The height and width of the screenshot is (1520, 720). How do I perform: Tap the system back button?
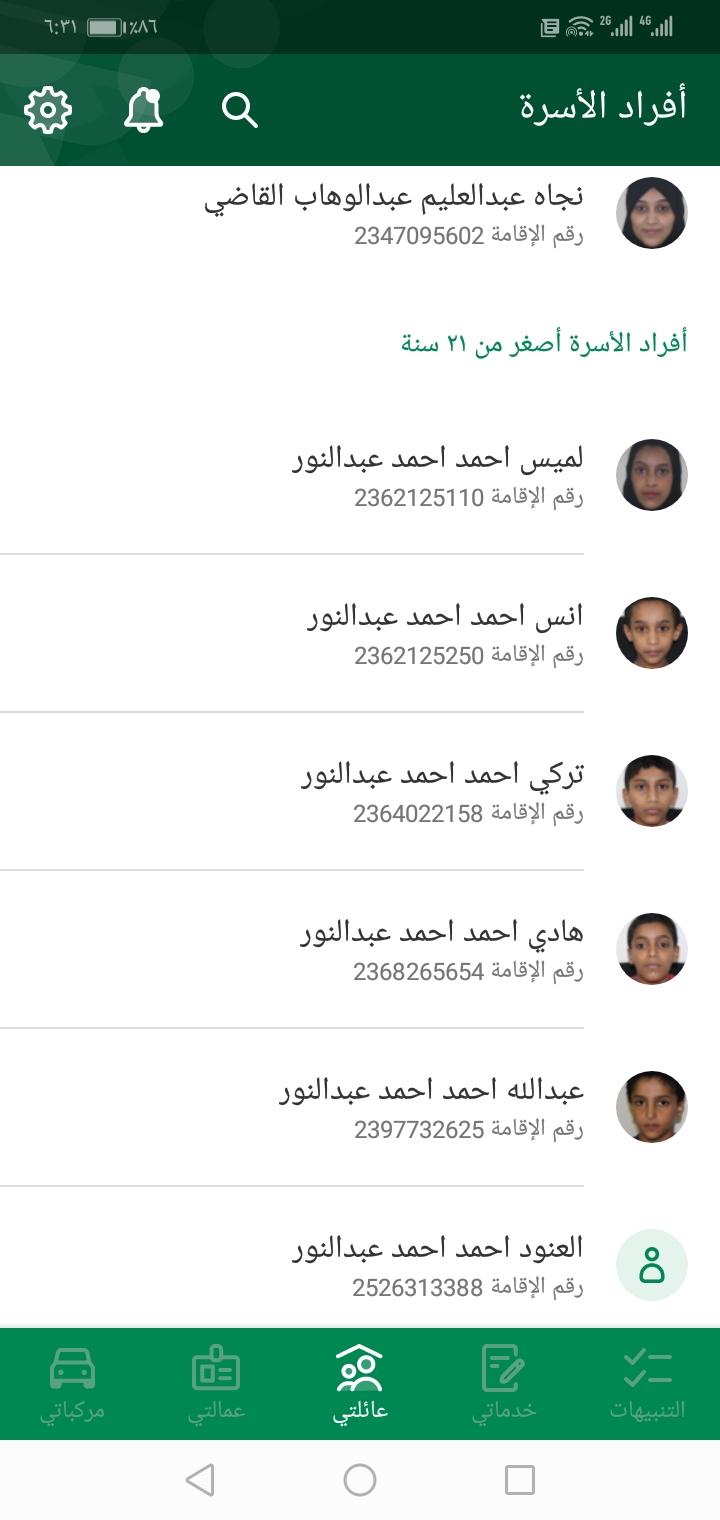point(200,1480)
